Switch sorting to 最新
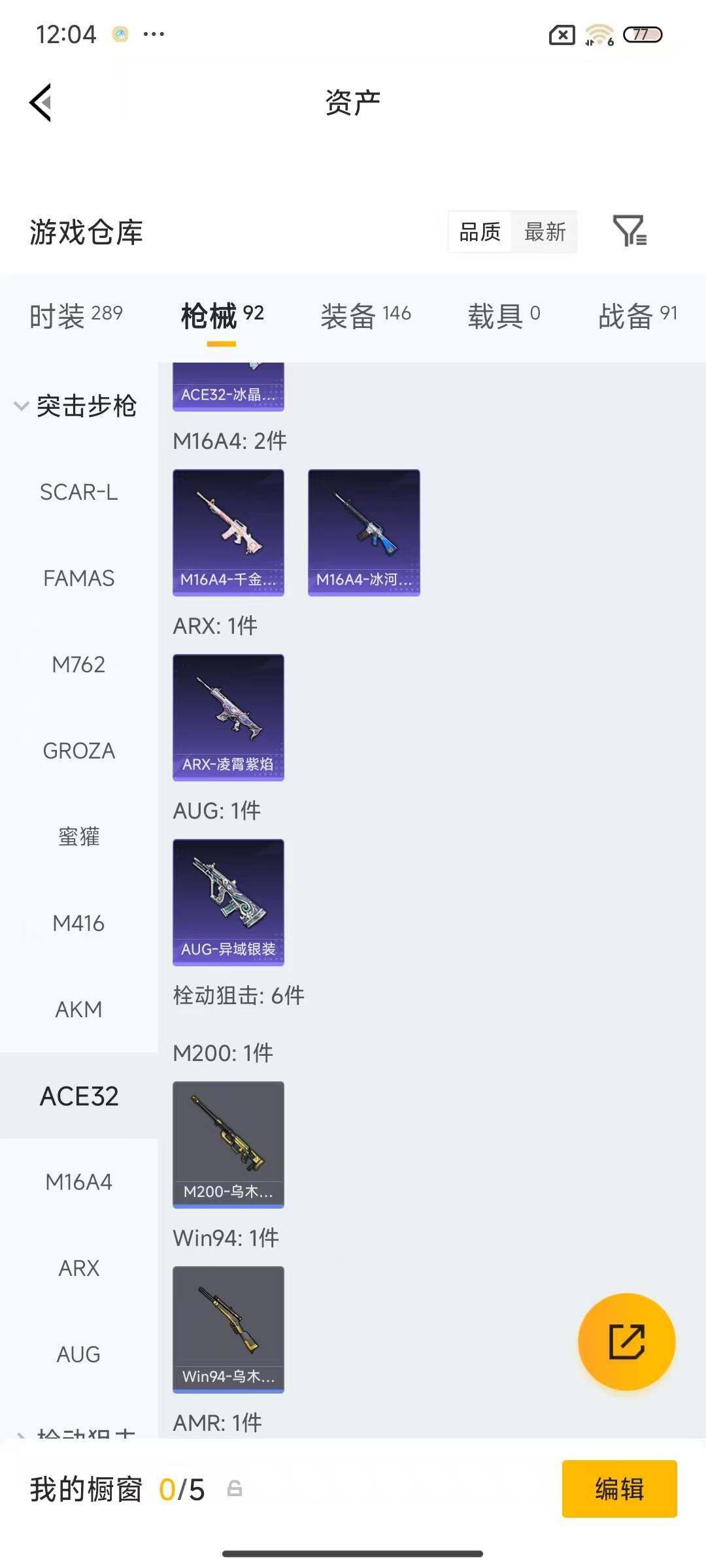Image resolution: width=706 pixels, height=1568 pixels. coord(545,232)
